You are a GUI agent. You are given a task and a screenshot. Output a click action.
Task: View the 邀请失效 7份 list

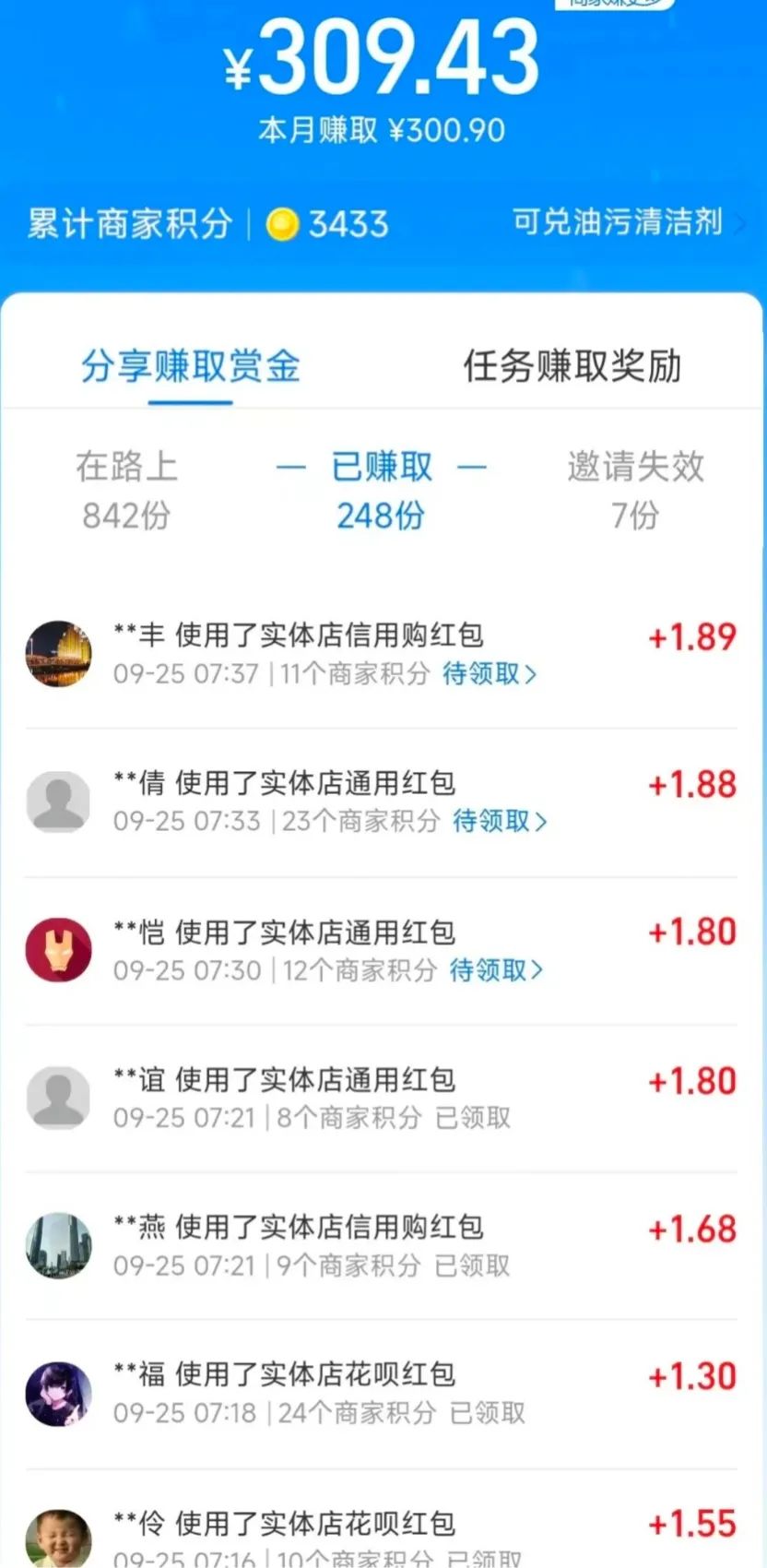pos(635,491)
